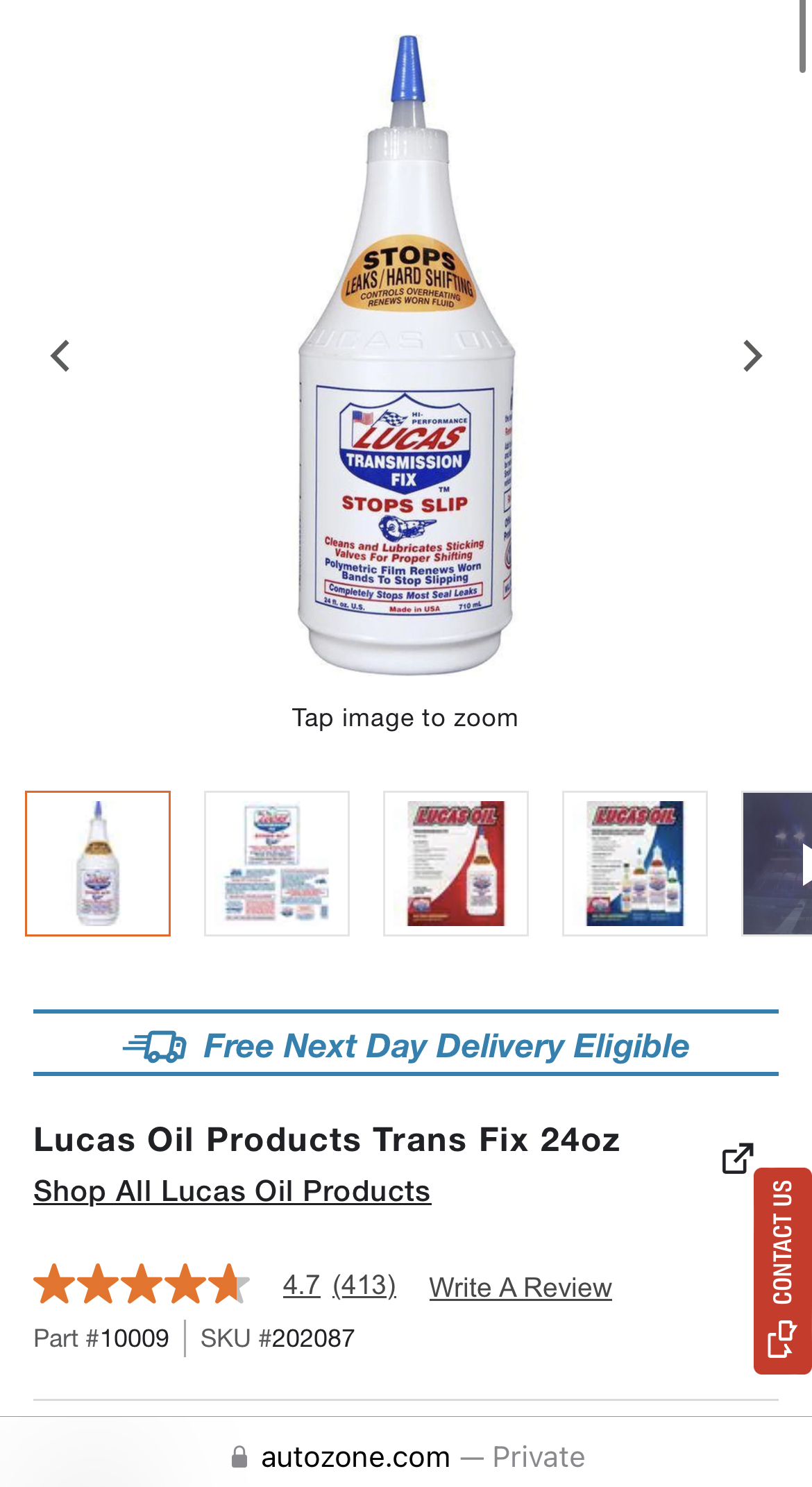This screenshot has height=1487, width=812.
Task: Show the previous product image
Action: [x=61, y=356]
